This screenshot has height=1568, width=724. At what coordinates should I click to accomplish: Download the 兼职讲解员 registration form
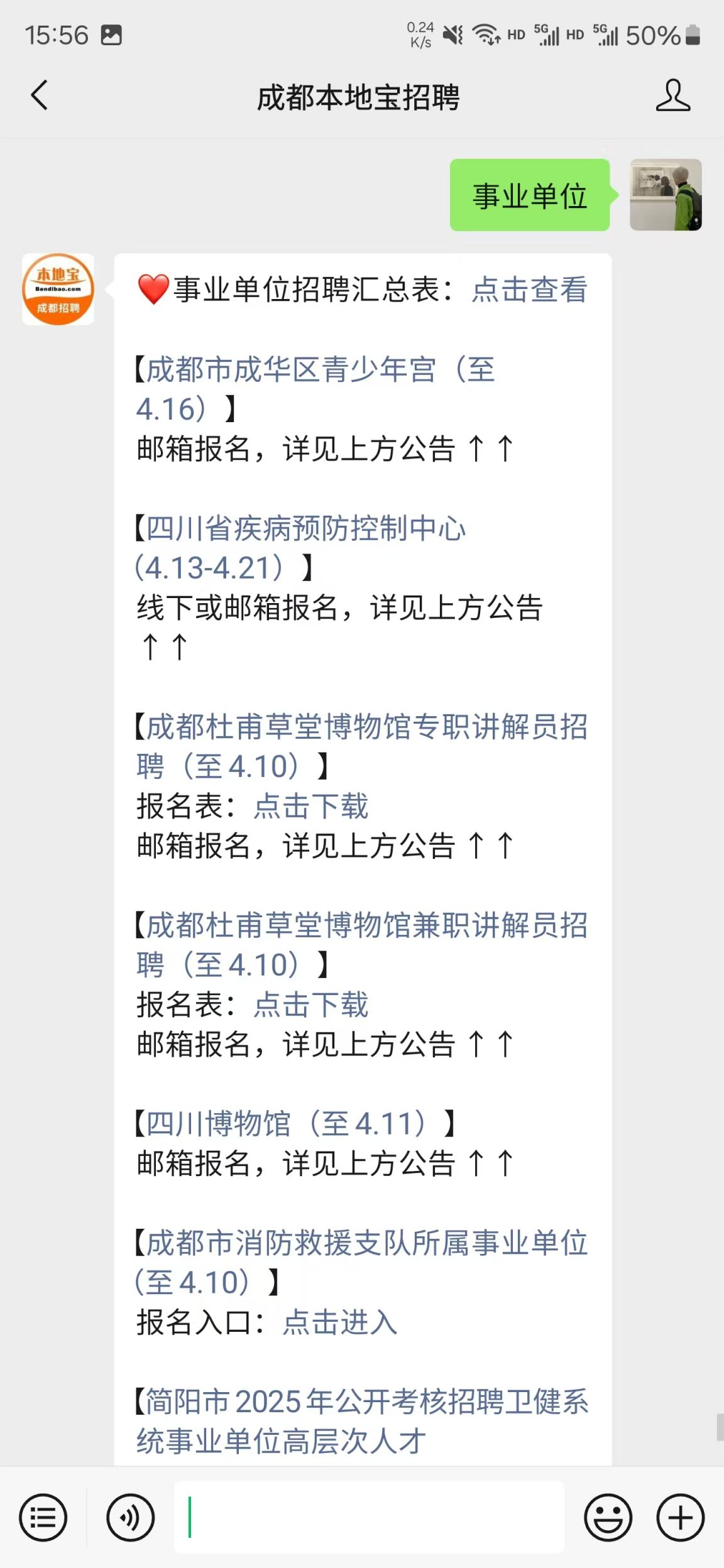[x=311, y=1005]
